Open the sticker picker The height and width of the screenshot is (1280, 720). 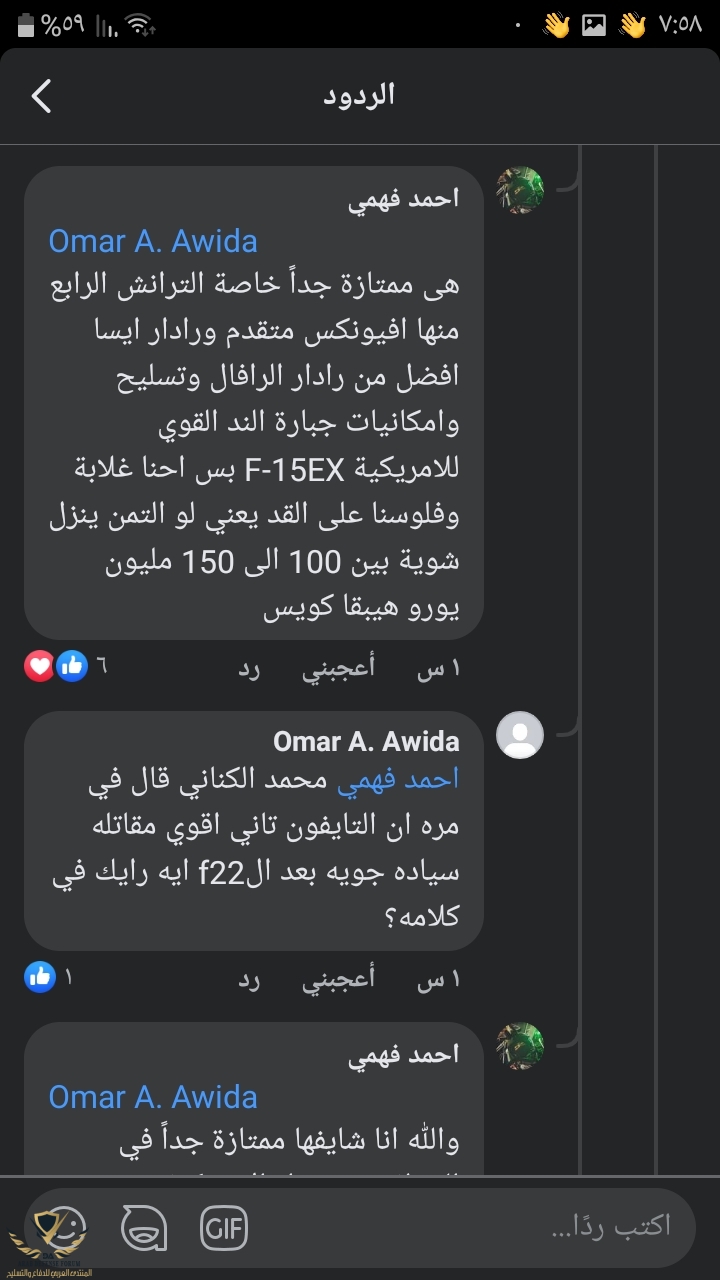(x=144, y=1226)
